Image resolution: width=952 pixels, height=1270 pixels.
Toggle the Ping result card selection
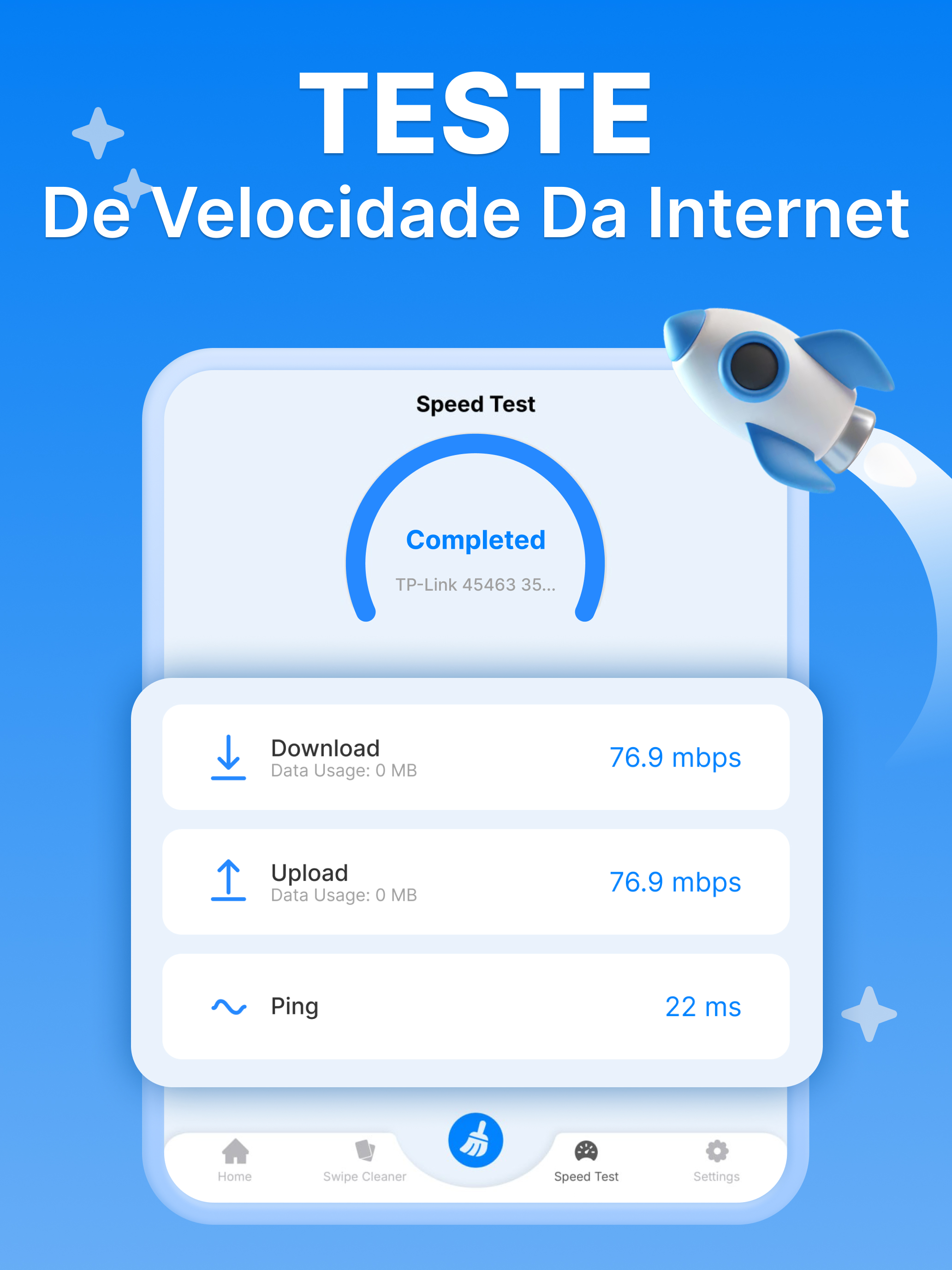476,1006
